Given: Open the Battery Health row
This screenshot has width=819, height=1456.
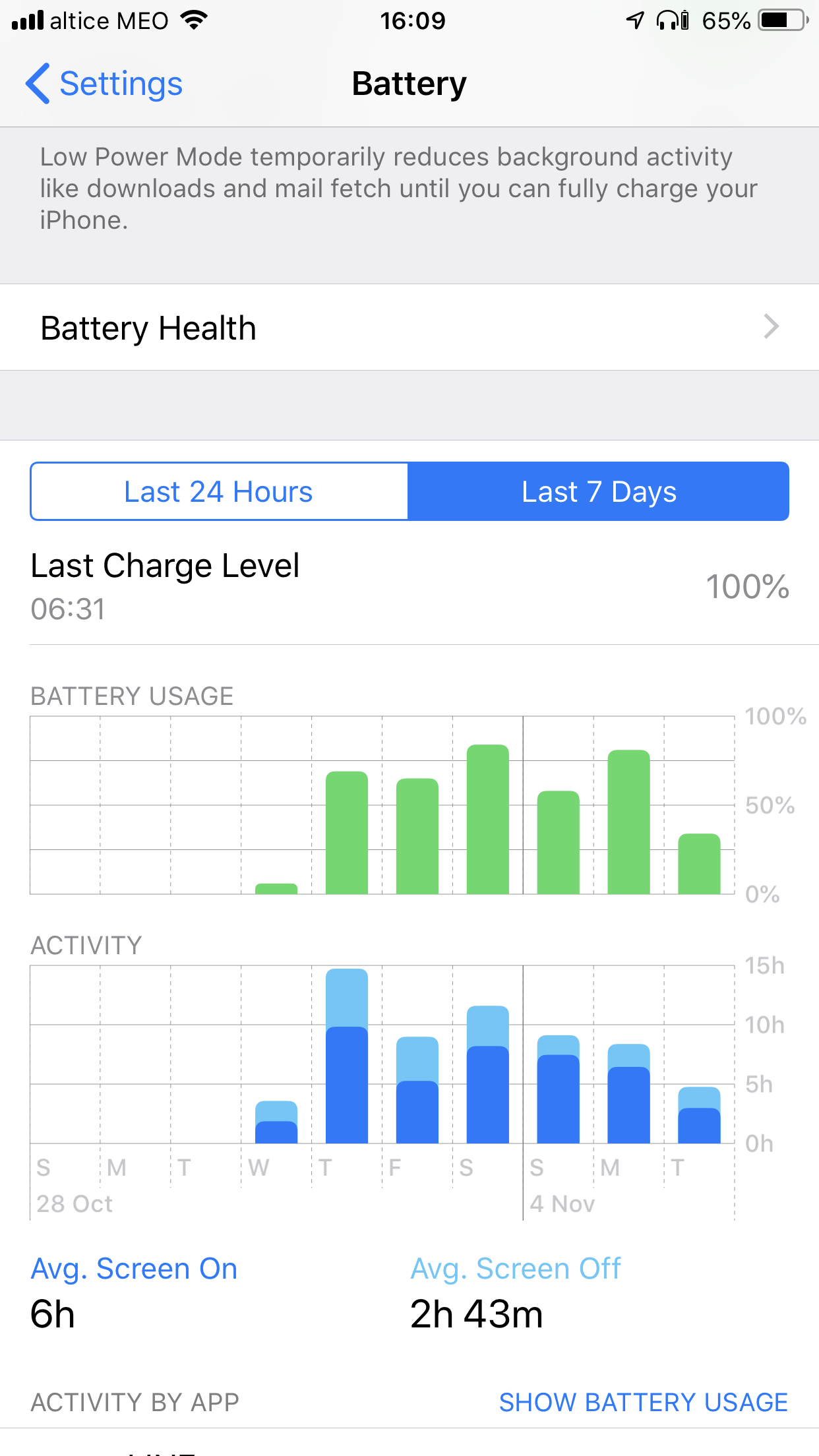Looking at the screenshot, I should coord(409,327).
